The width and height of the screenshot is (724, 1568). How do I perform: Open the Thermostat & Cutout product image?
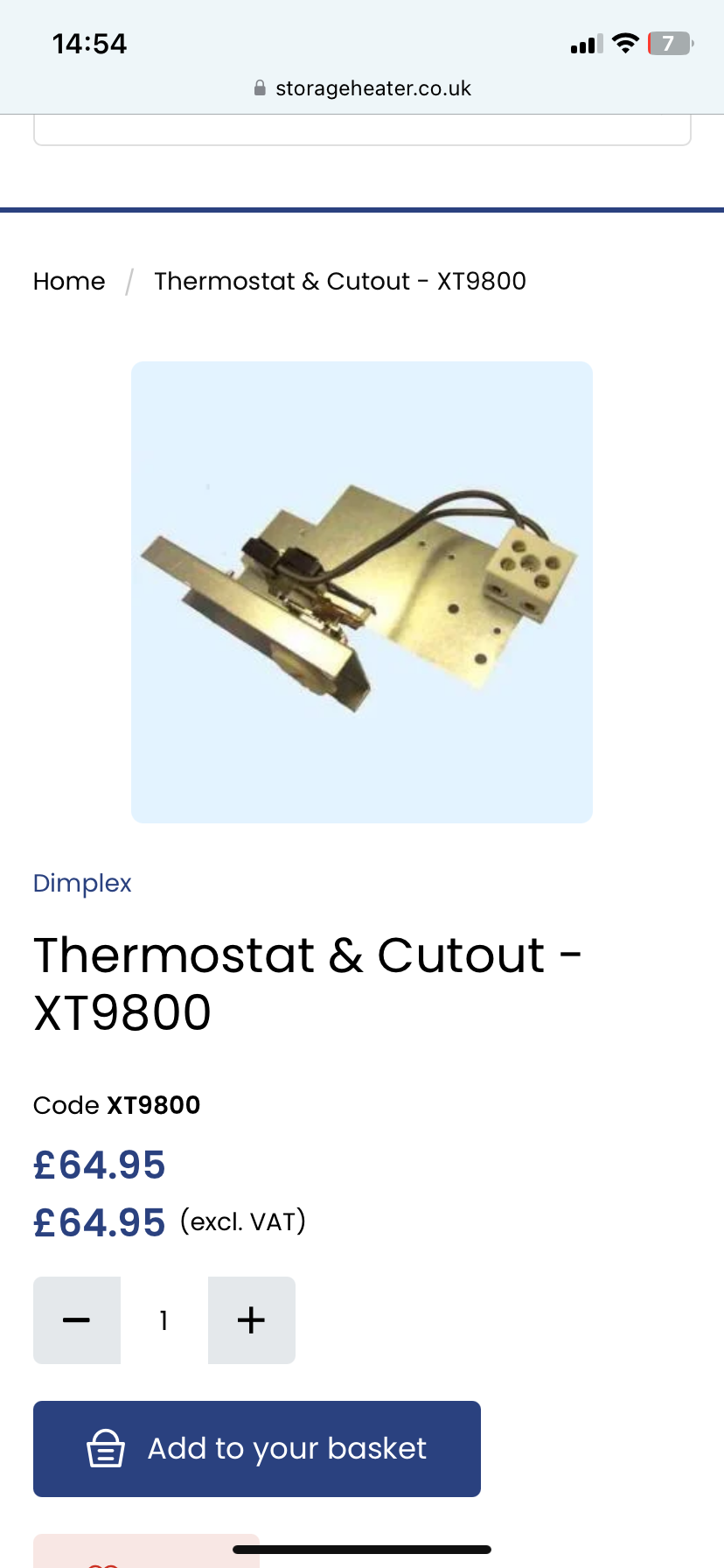coord(362,592)
